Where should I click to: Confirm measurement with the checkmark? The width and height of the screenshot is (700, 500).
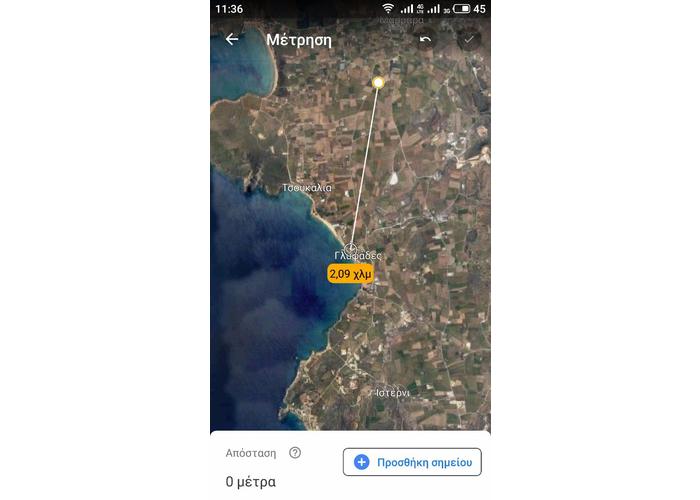pyautogui.click(x=468, y=39)
